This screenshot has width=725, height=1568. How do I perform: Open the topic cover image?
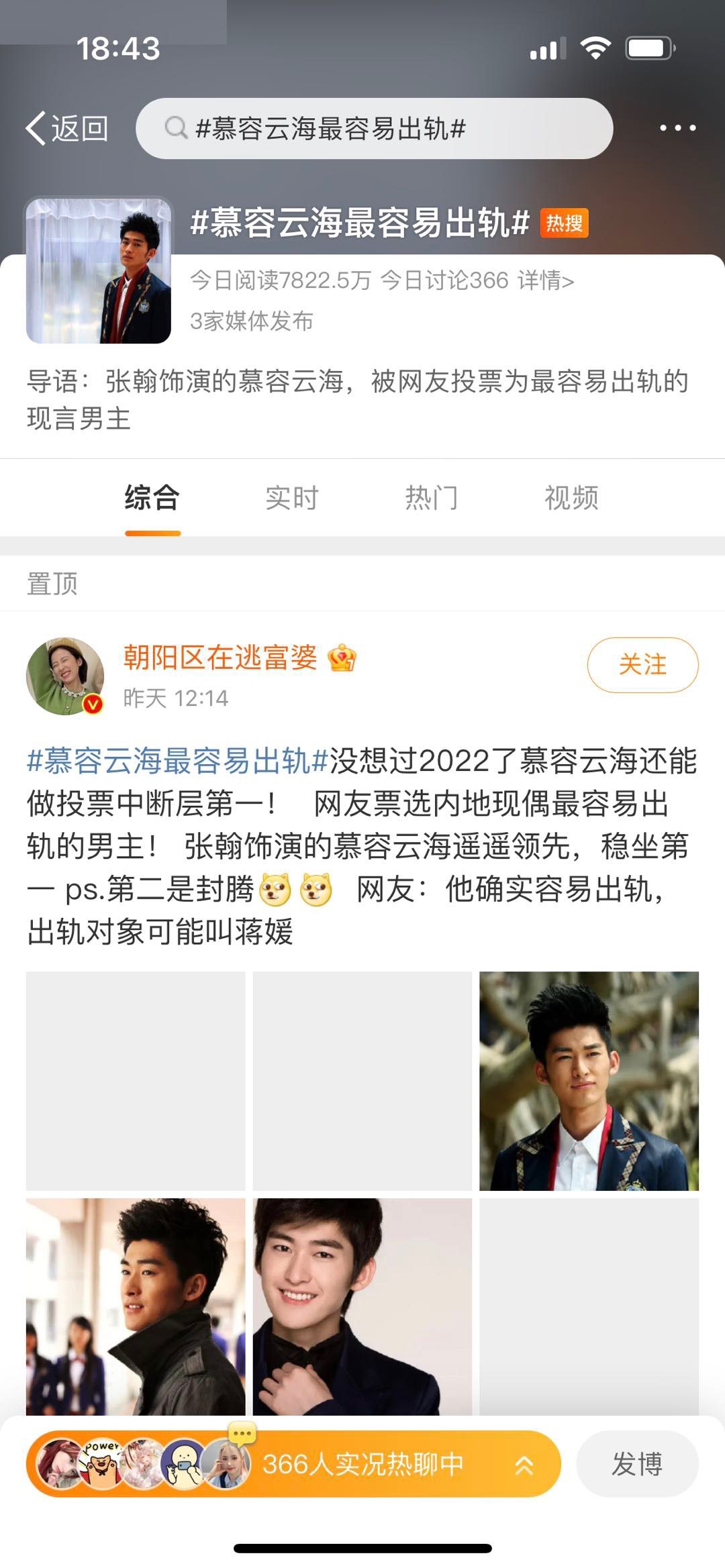[x=99, y=271]
